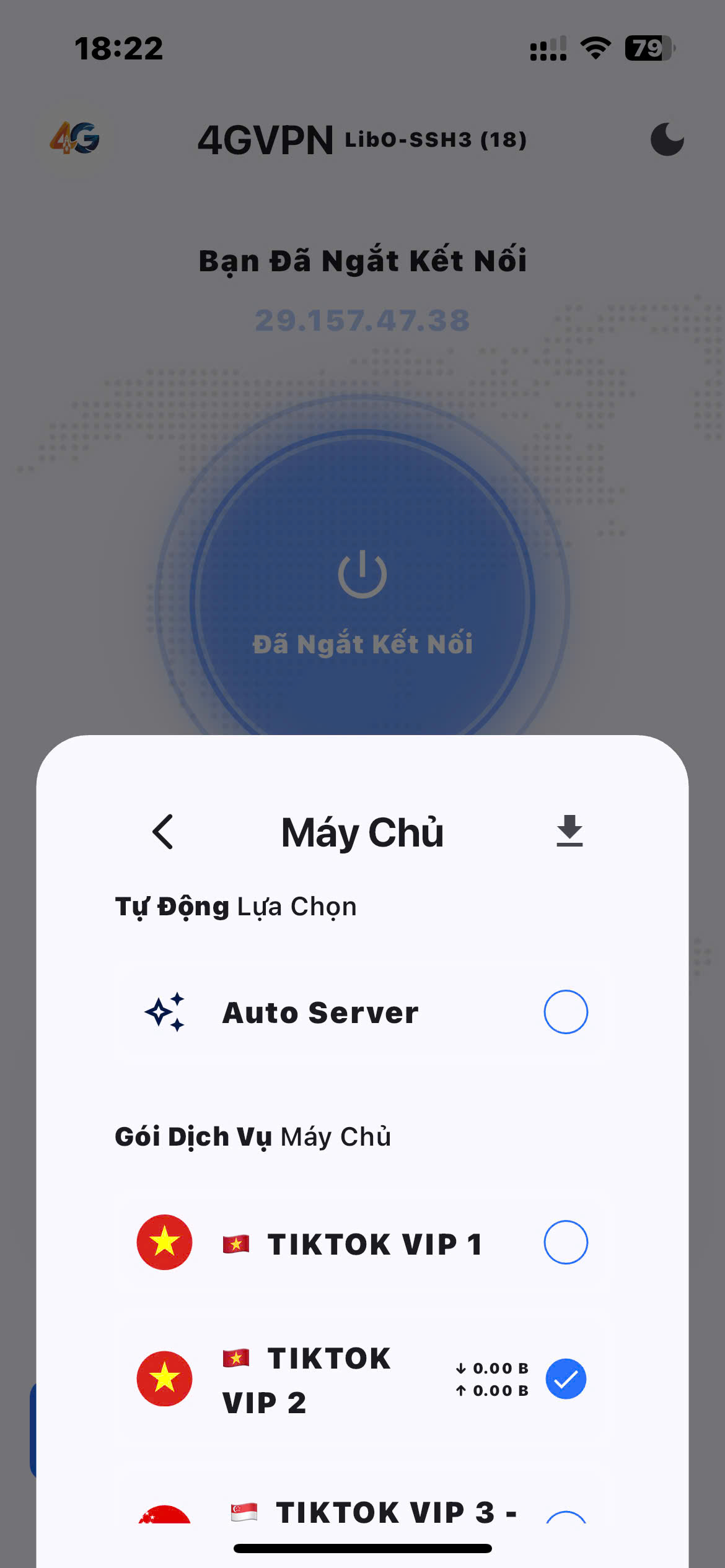This screenshot has height=1568, width=725.
Task: Tap the download icon beside Máy Chủ
Action: (569, 831)
